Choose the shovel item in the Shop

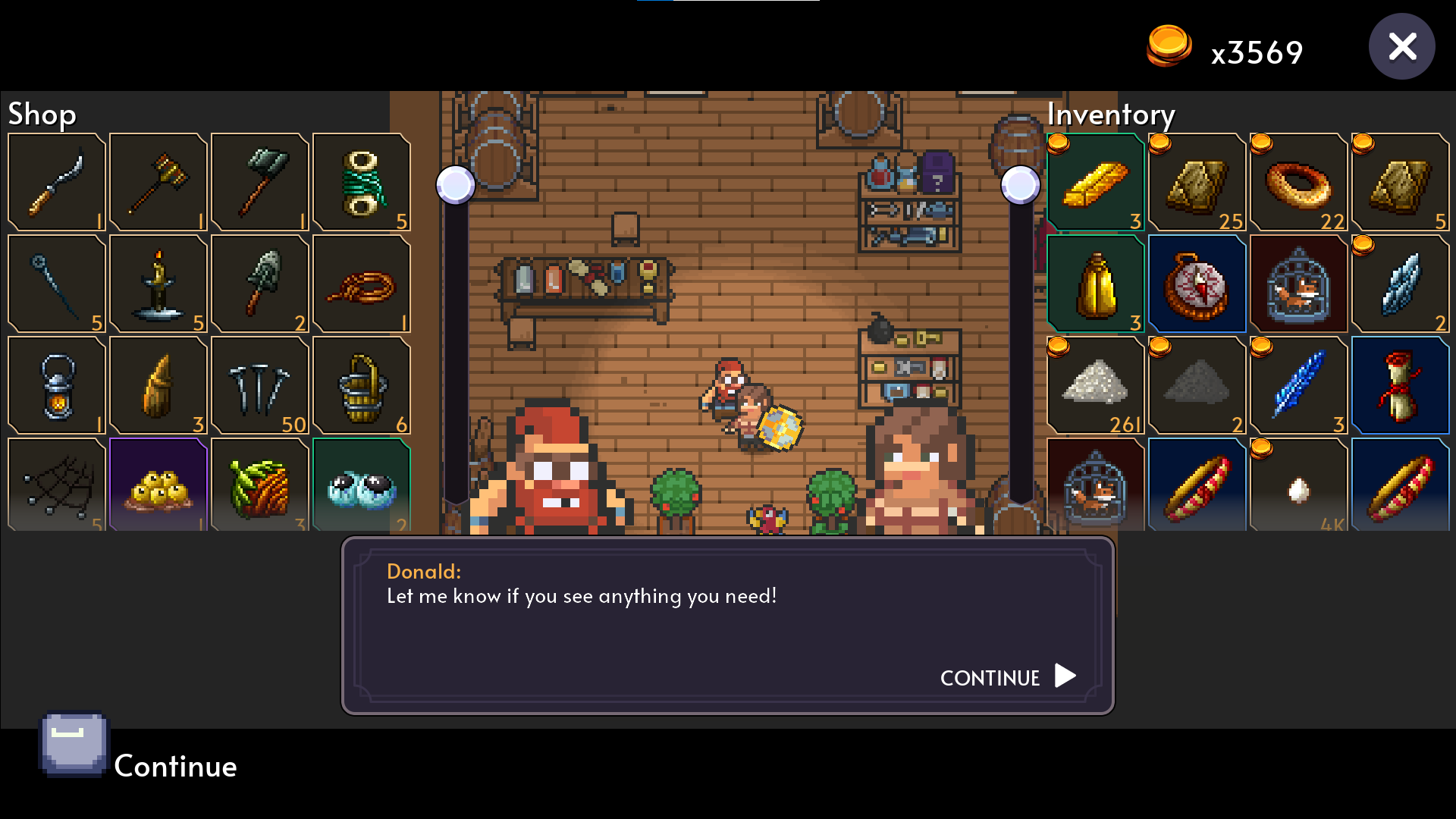(x=260, y=284)
